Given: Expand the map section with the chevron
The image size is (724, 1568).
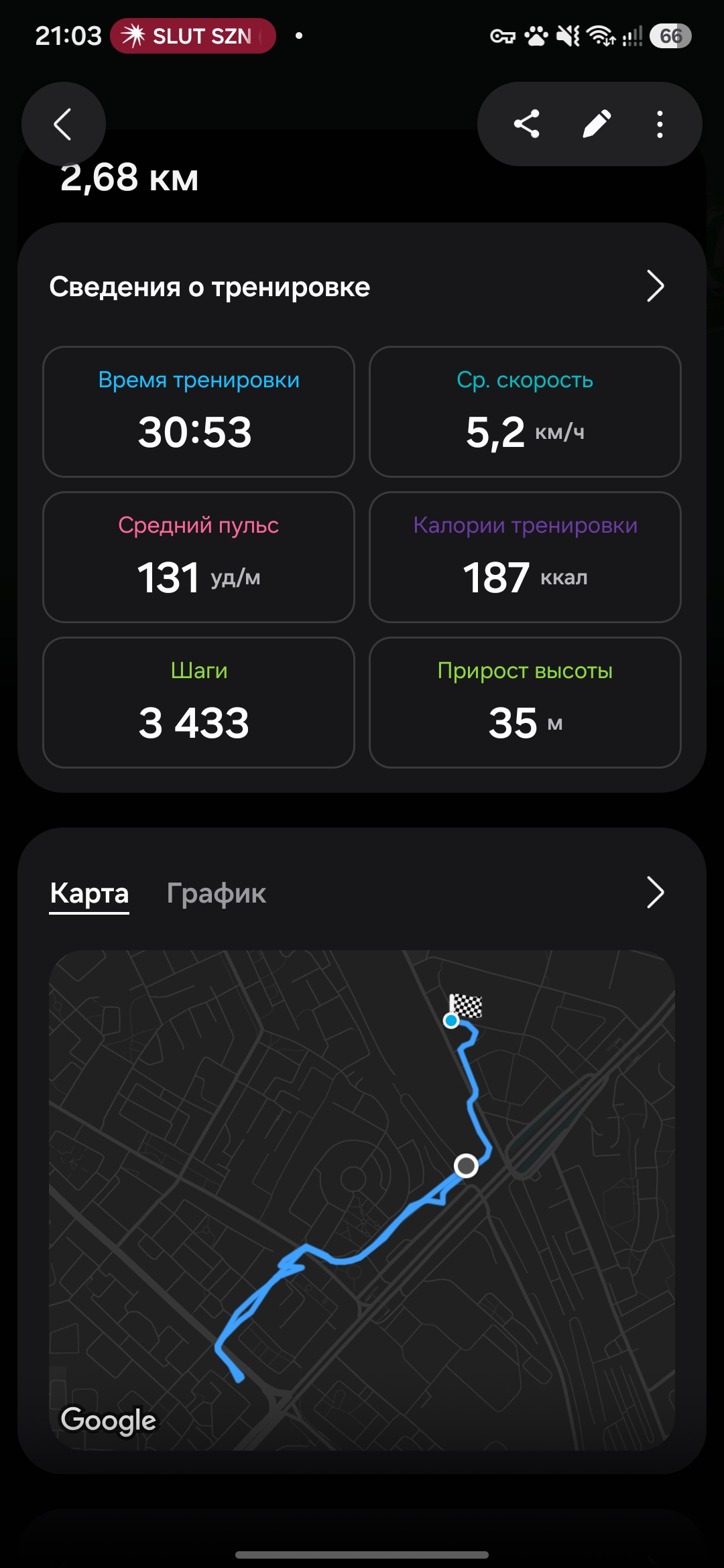Looking at the screenshot, I should click(655, 893).
